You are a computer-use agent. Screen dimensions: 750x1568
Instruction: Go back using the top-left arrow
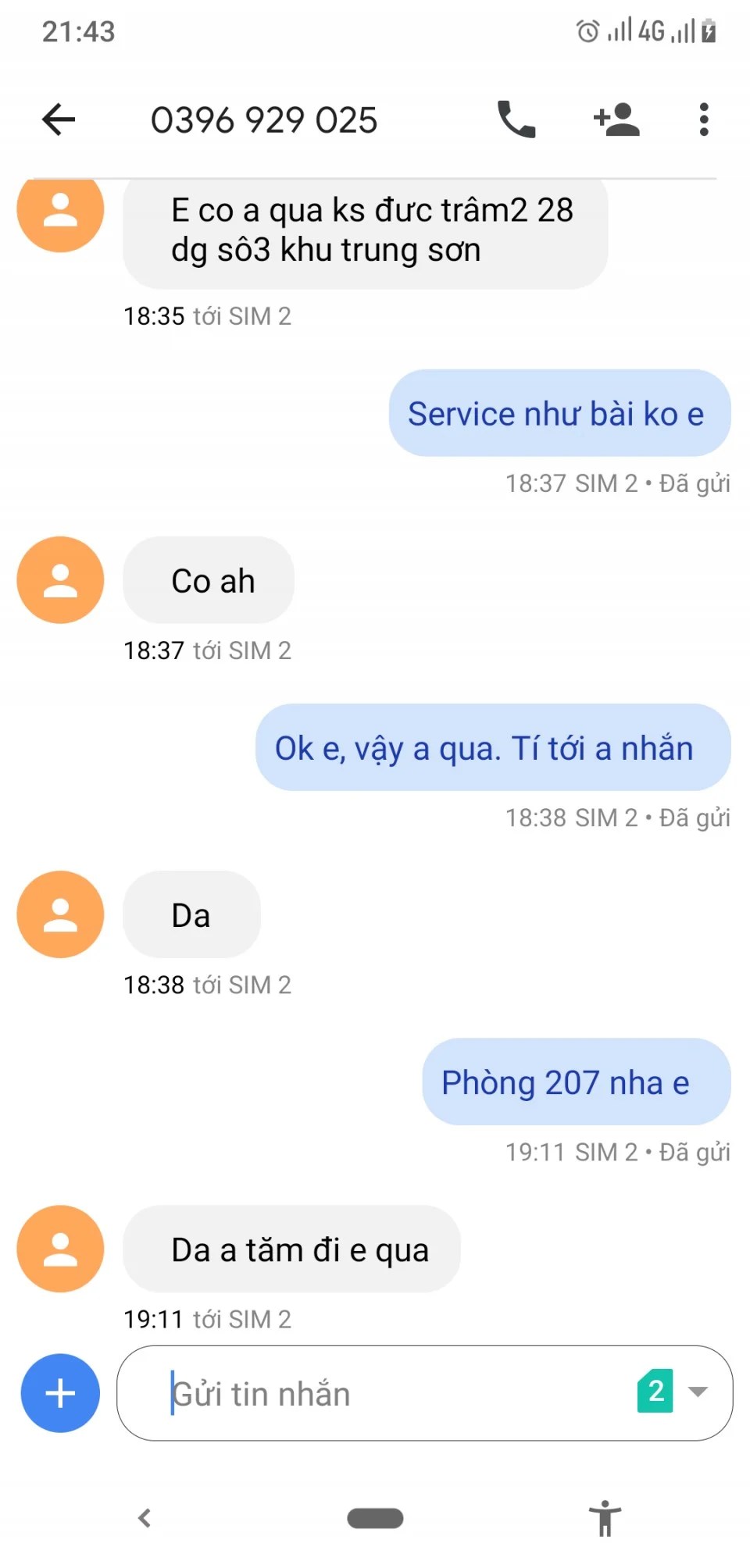[59, 119]
